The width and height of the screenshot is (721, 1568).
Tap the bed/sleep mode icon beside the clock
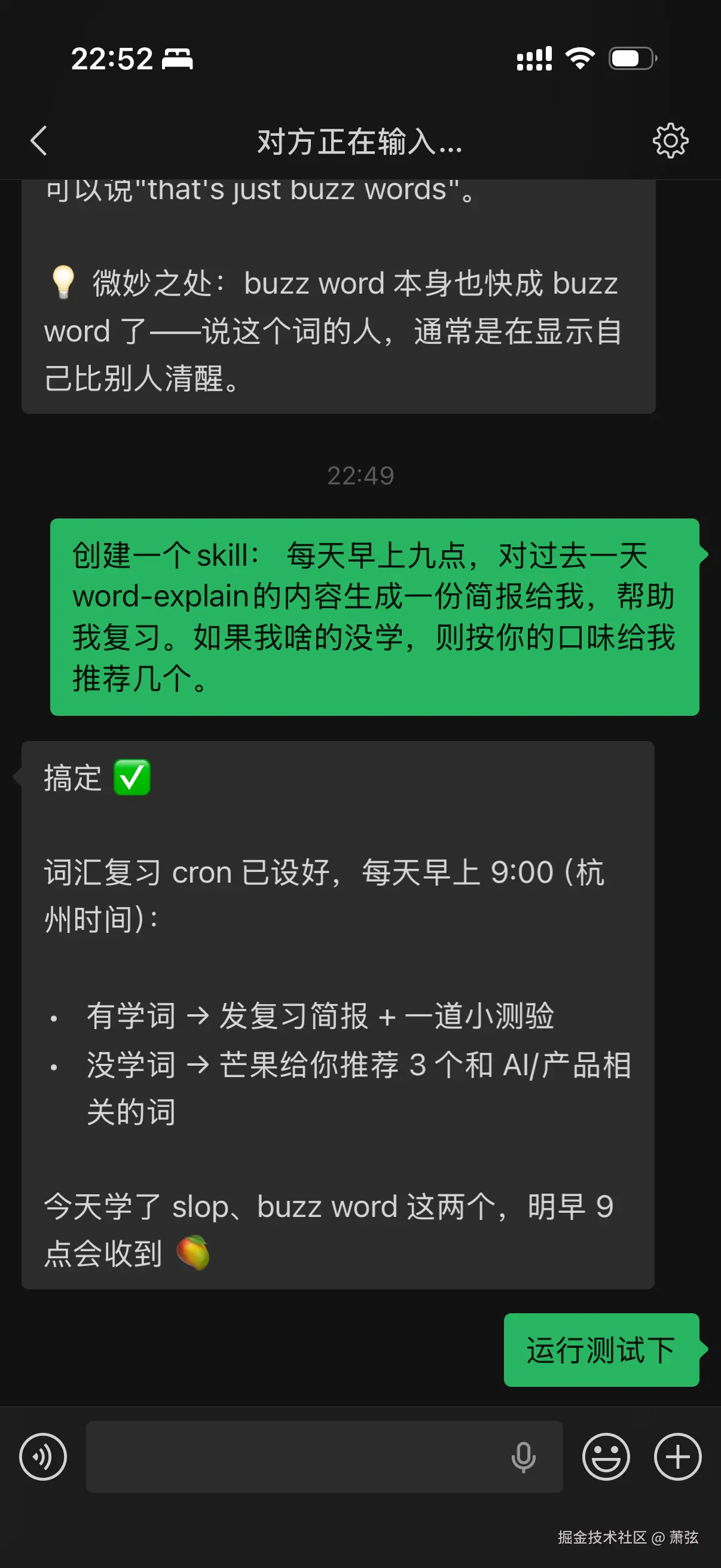pos(176,59)
